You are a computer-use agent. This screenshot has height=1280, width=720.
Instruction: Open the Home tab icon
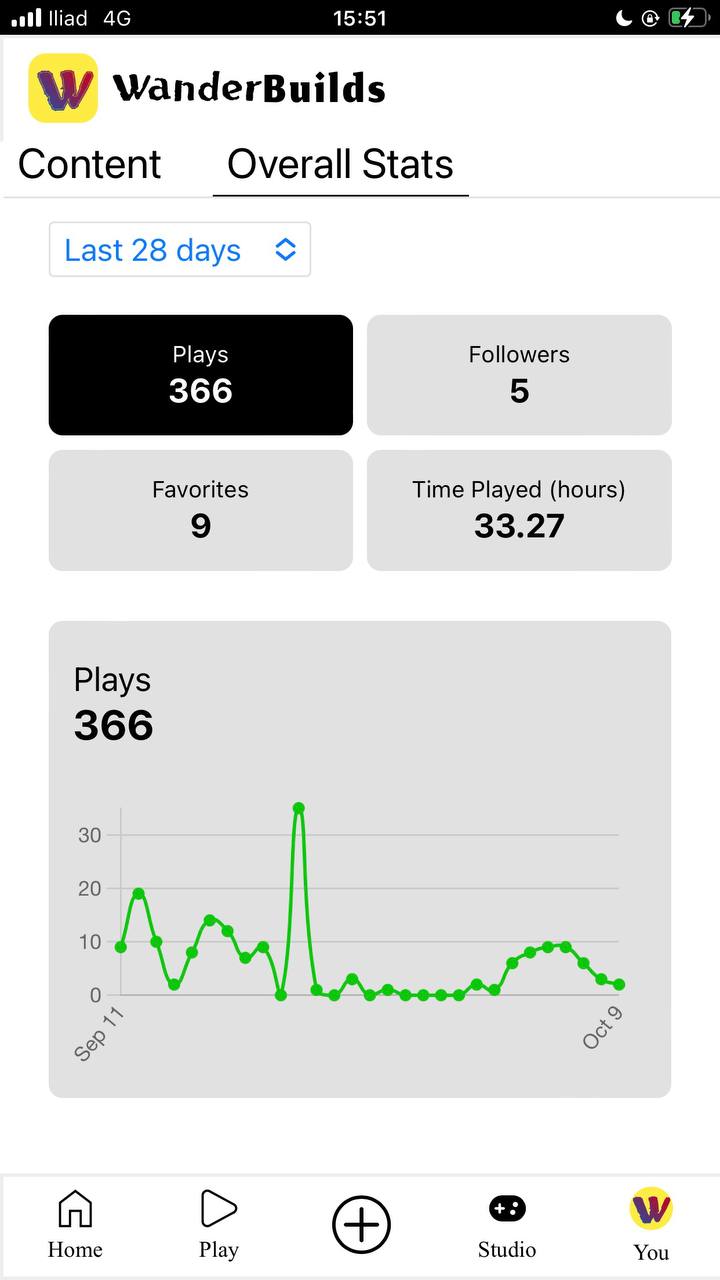74,1210
